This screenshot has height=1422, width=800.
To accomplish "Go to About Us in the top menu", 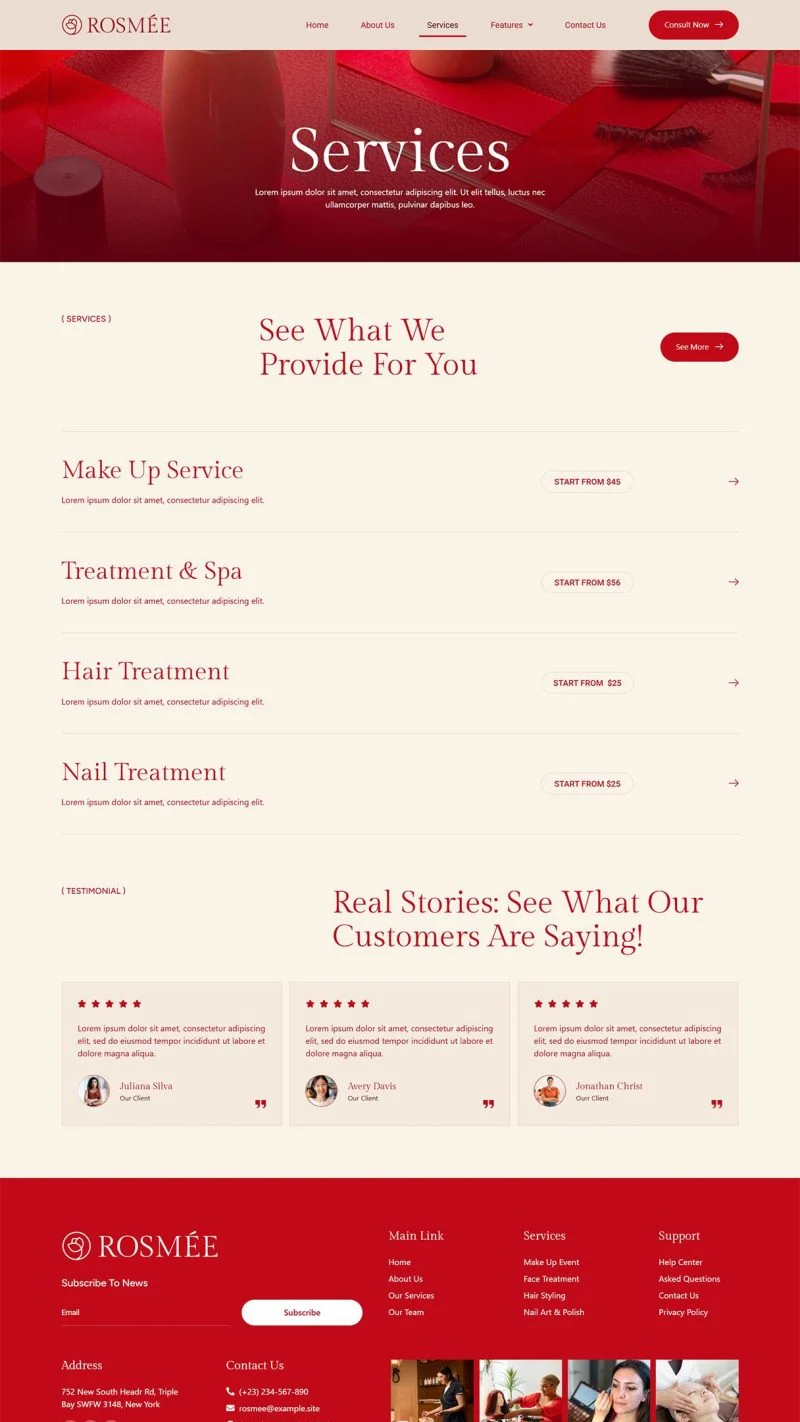I will (x=377, y=25).
